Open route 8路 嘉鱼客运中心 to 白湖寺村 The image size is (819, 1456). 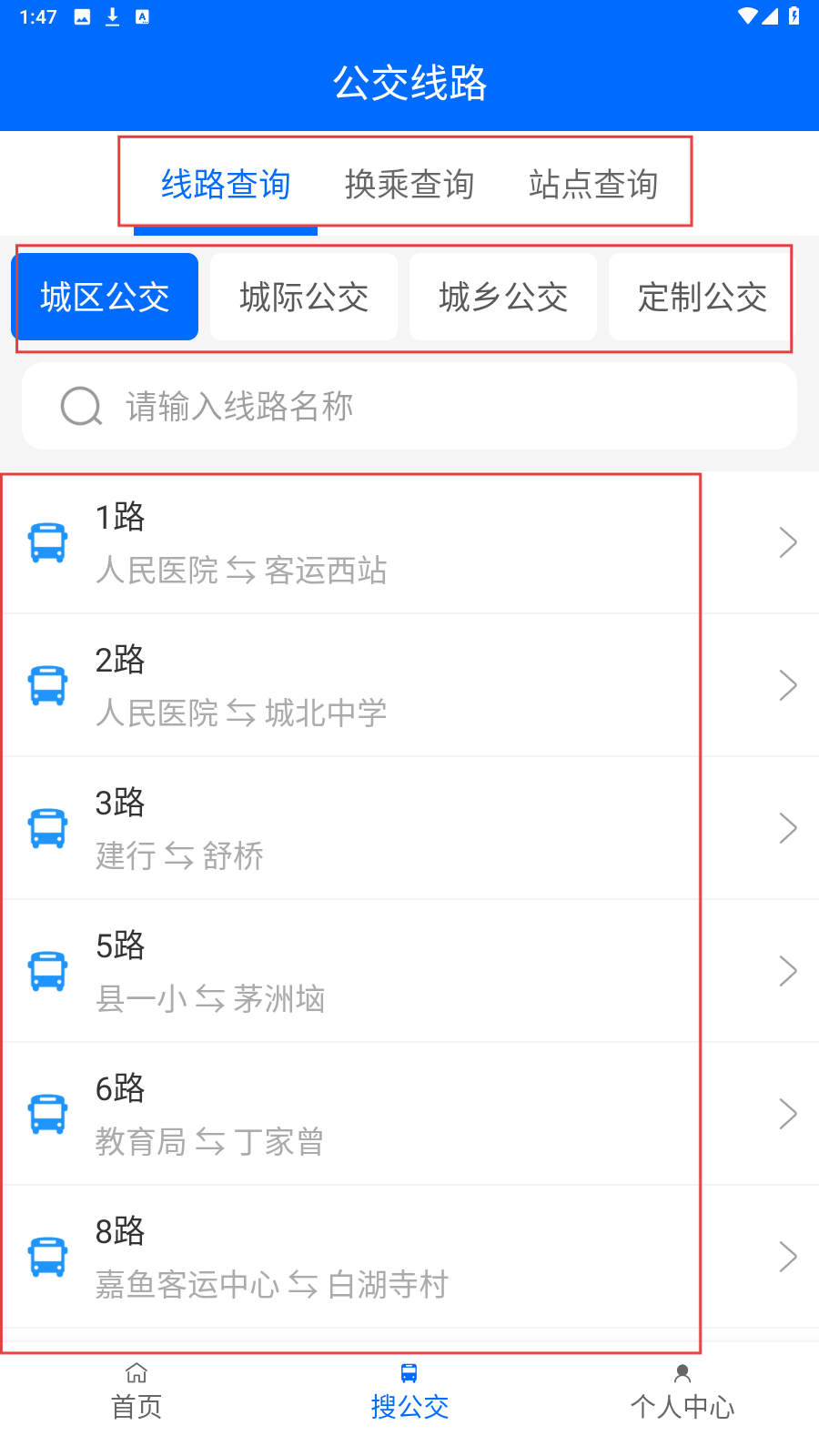tap(409, 1258)
